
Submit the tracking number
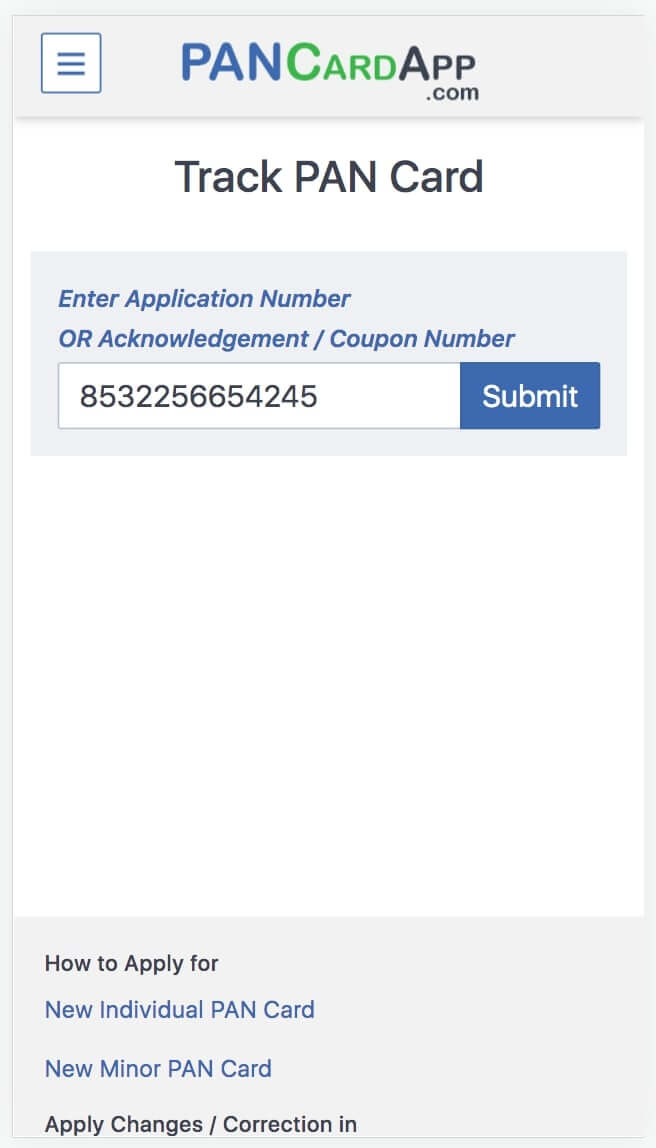(530, 396)
